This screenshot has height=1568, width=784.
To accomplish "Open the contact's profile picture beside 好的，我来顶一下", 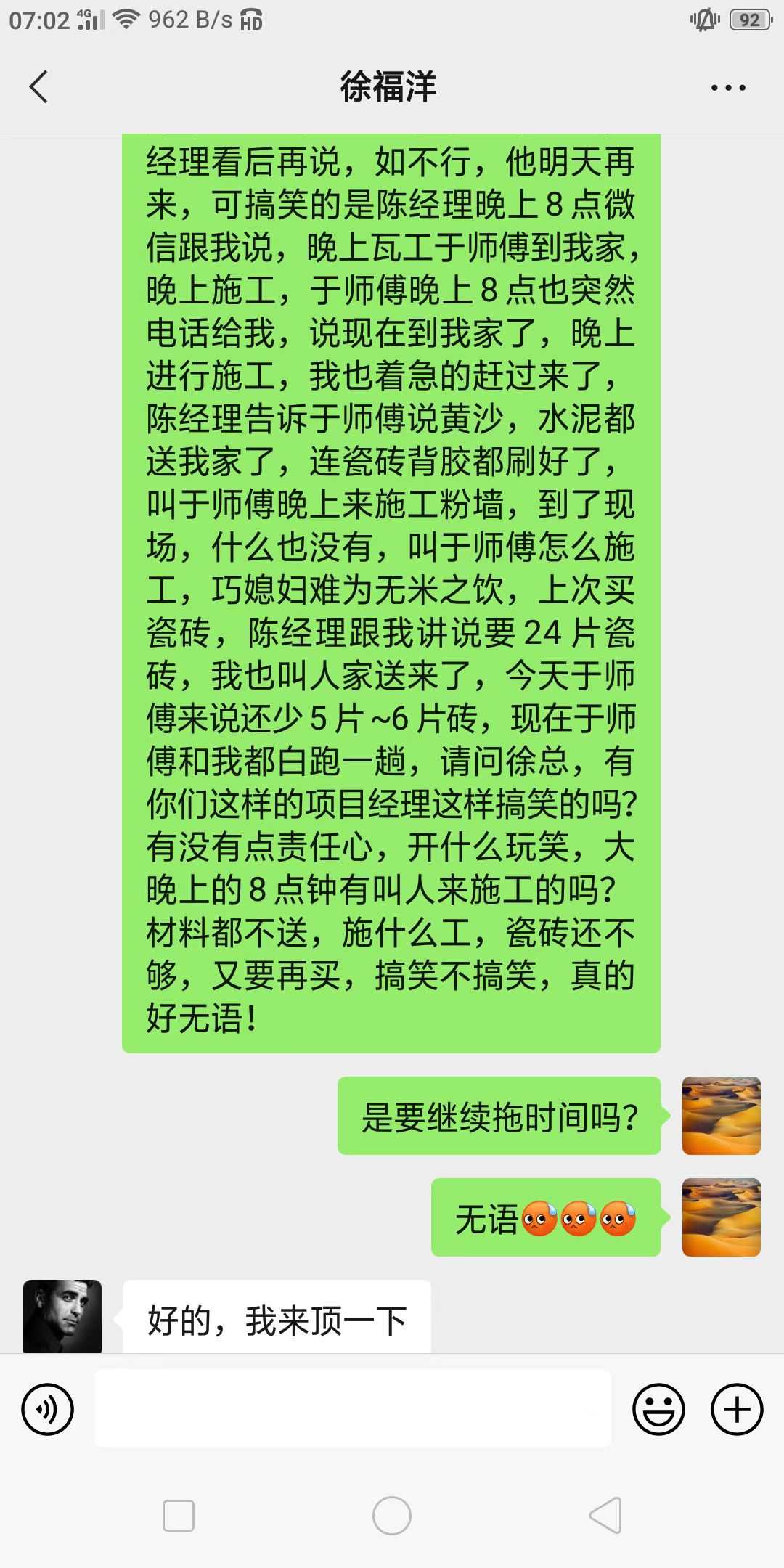I will point(62,1315).
